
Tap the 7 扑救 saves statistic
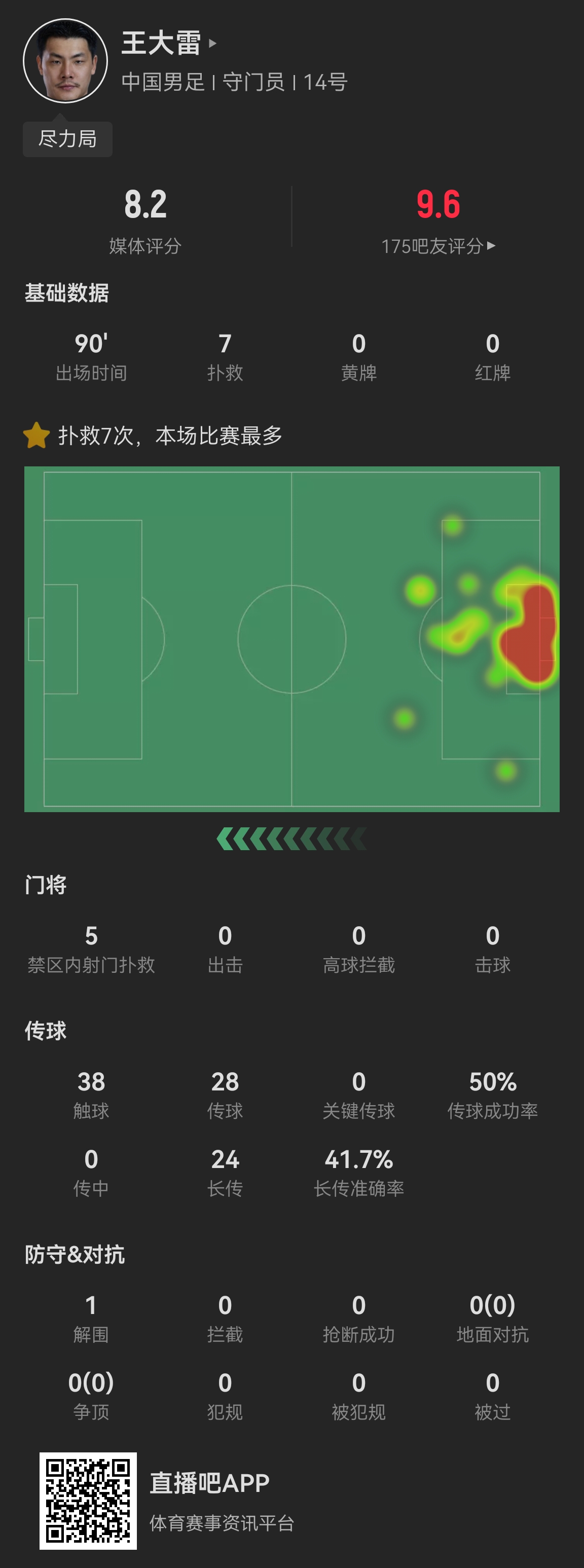tap(225, 358)
